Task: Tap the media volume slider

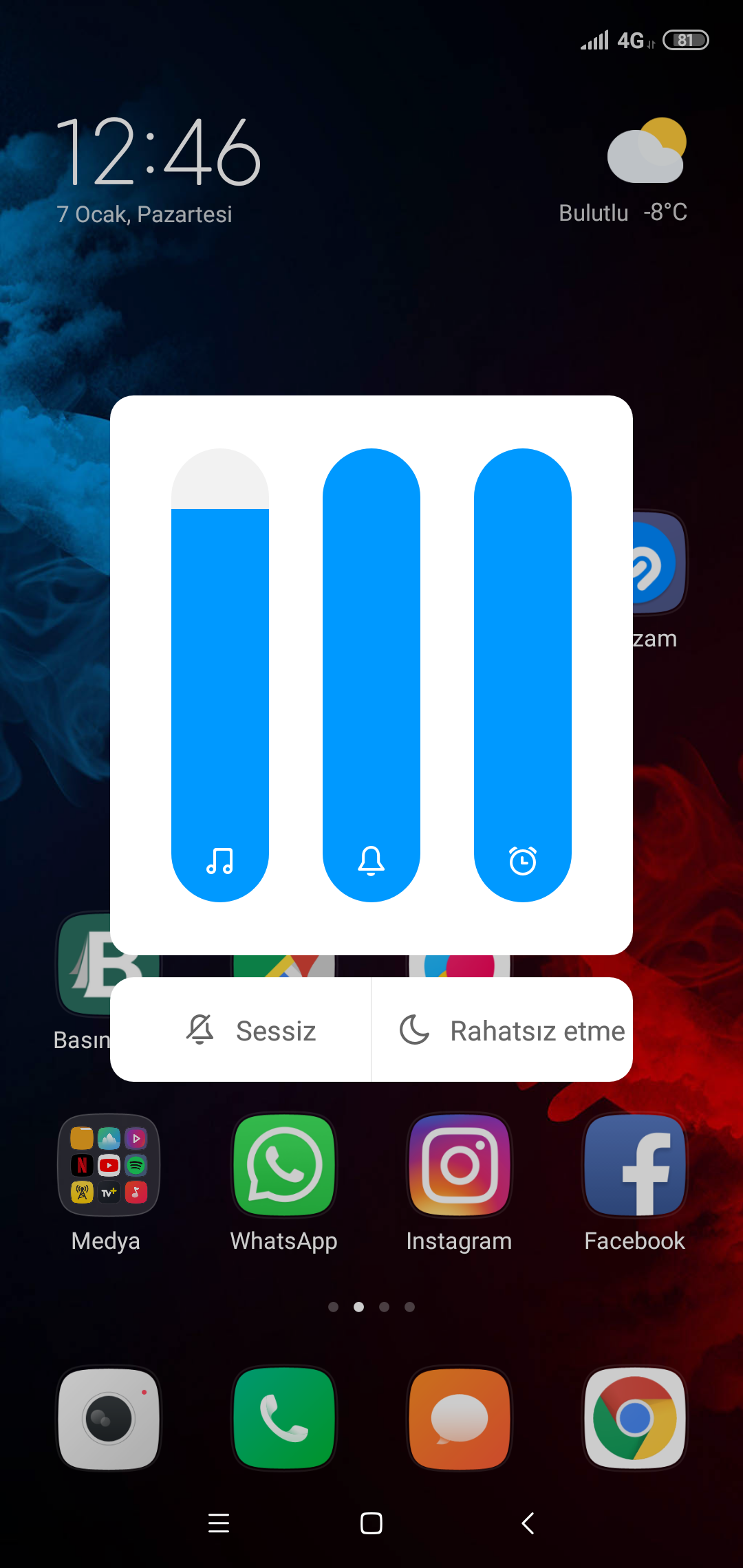Action: pos(220,675)
